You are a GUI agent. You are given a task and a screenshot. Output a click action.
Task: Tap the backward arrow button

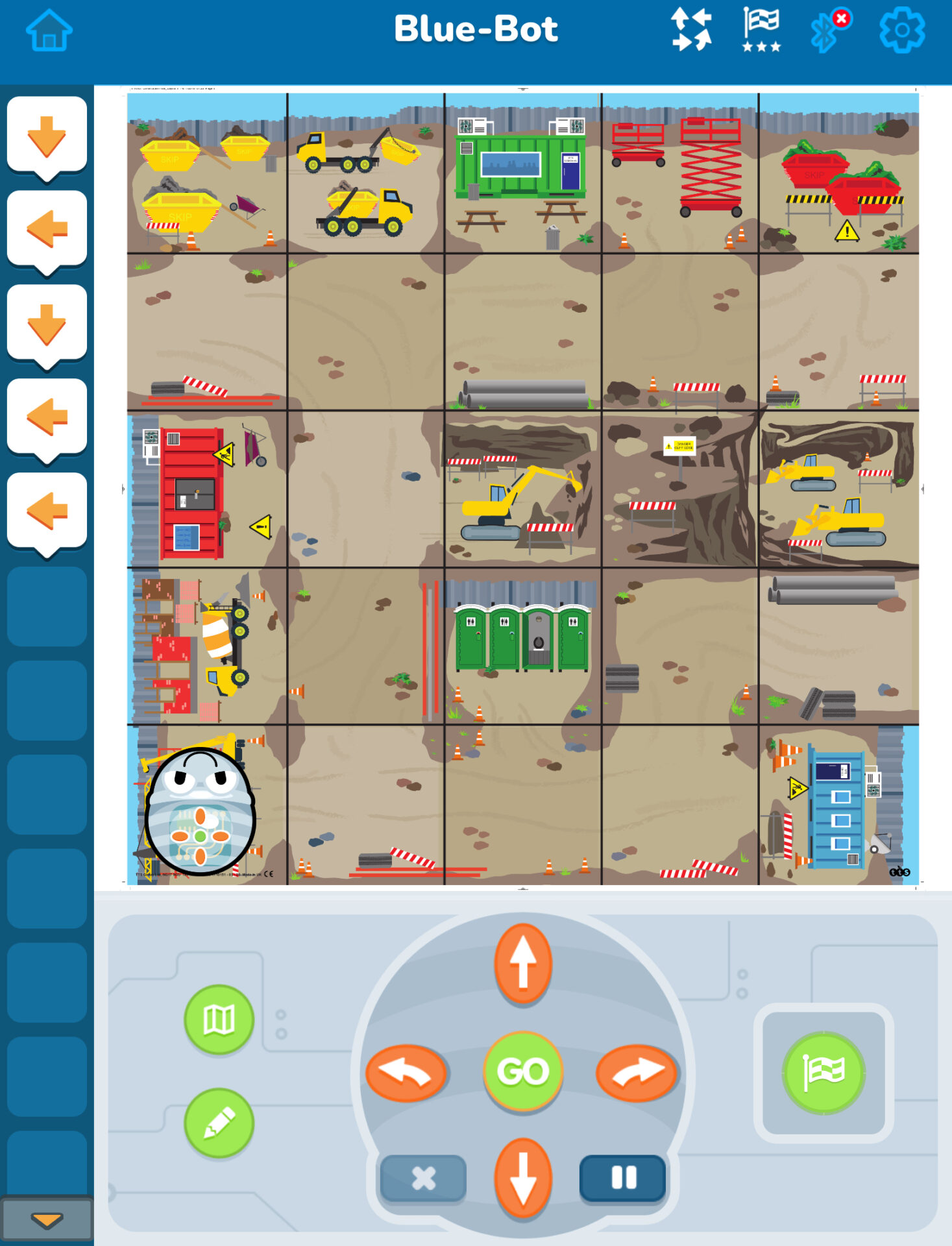coord(523,1177)
